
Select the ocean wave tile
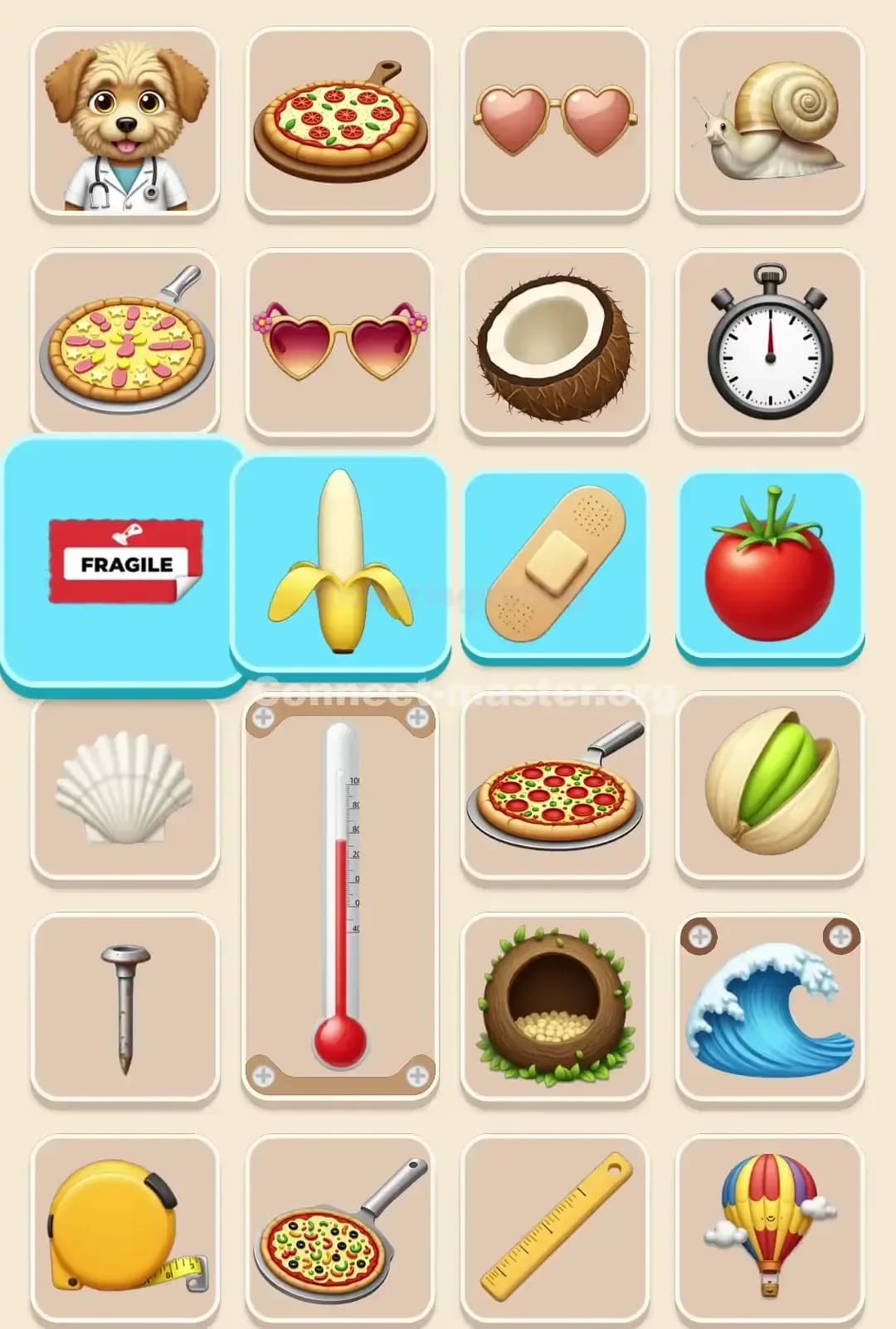(769, 1007)
